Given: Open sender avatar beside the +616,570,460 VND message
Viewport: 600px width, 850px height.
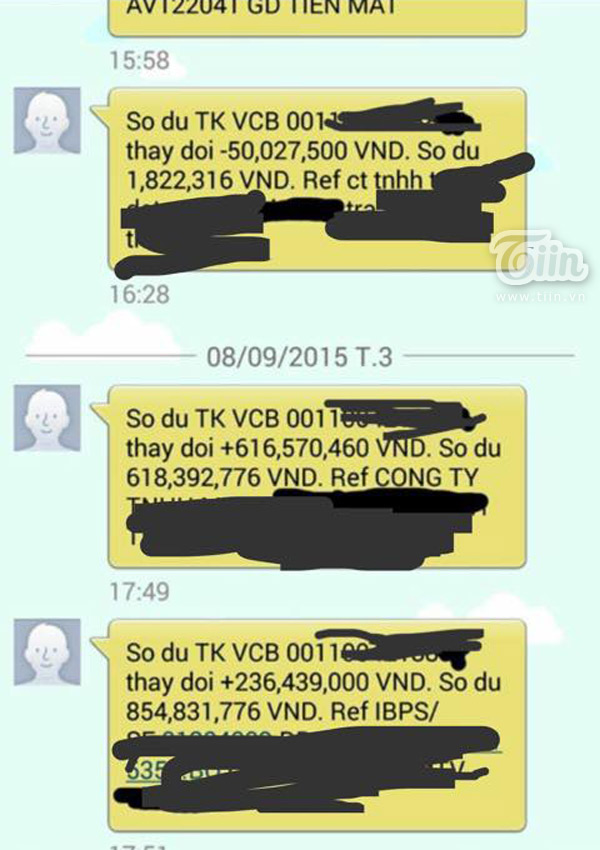Looking at the screenshot, I should [x=46, y=418].
